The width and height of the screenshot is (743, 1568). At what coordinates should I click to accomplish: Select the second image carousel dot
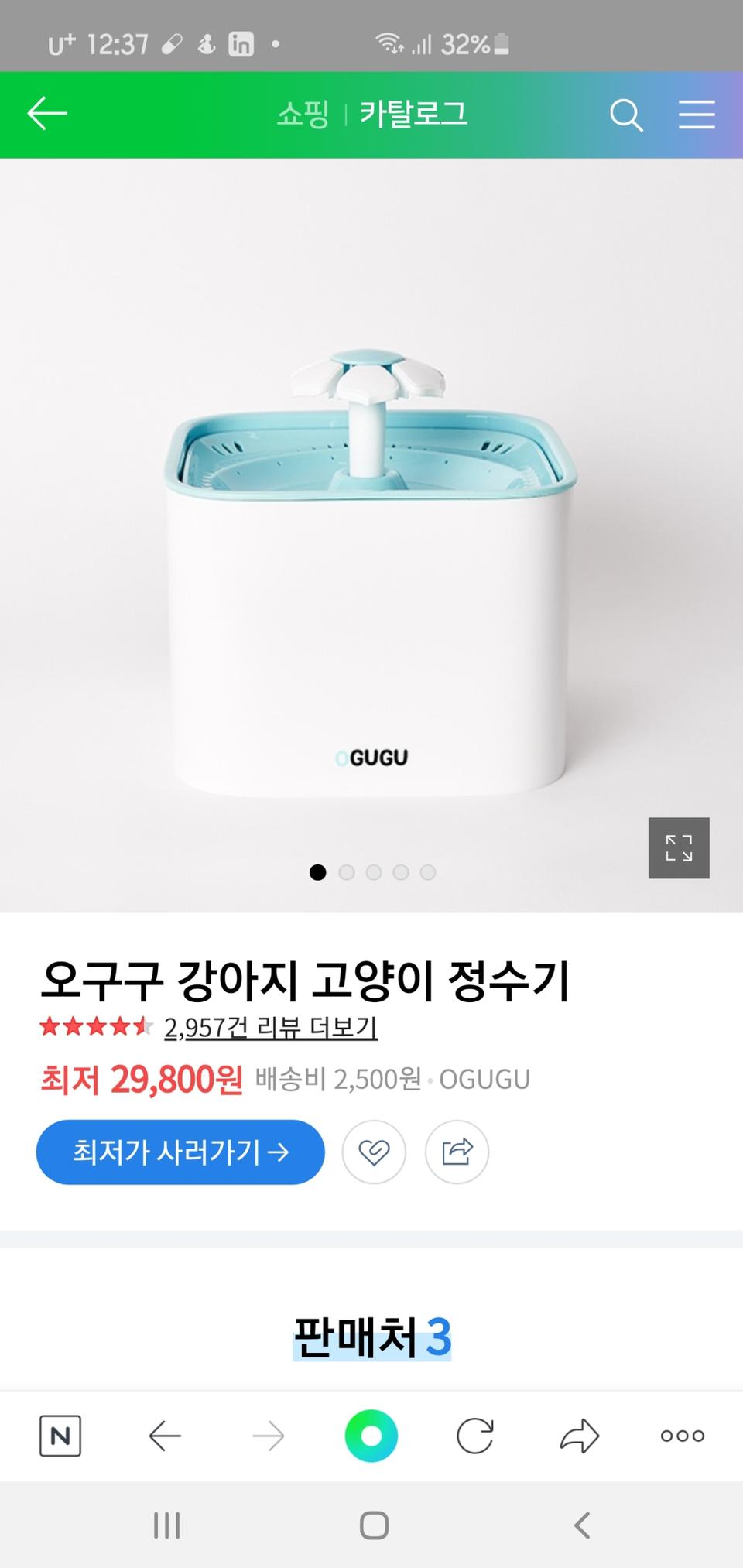coord(345,872)
